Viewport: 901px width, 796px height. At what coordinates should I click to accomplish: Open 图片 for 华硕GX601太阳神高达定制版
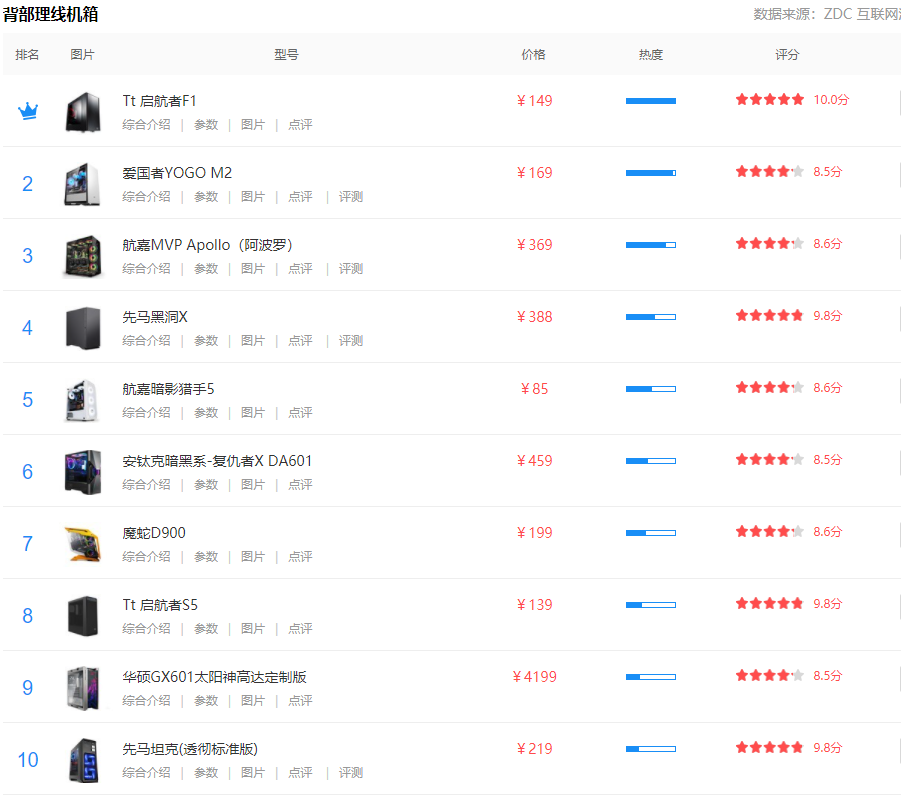click(x=253, y=701)
